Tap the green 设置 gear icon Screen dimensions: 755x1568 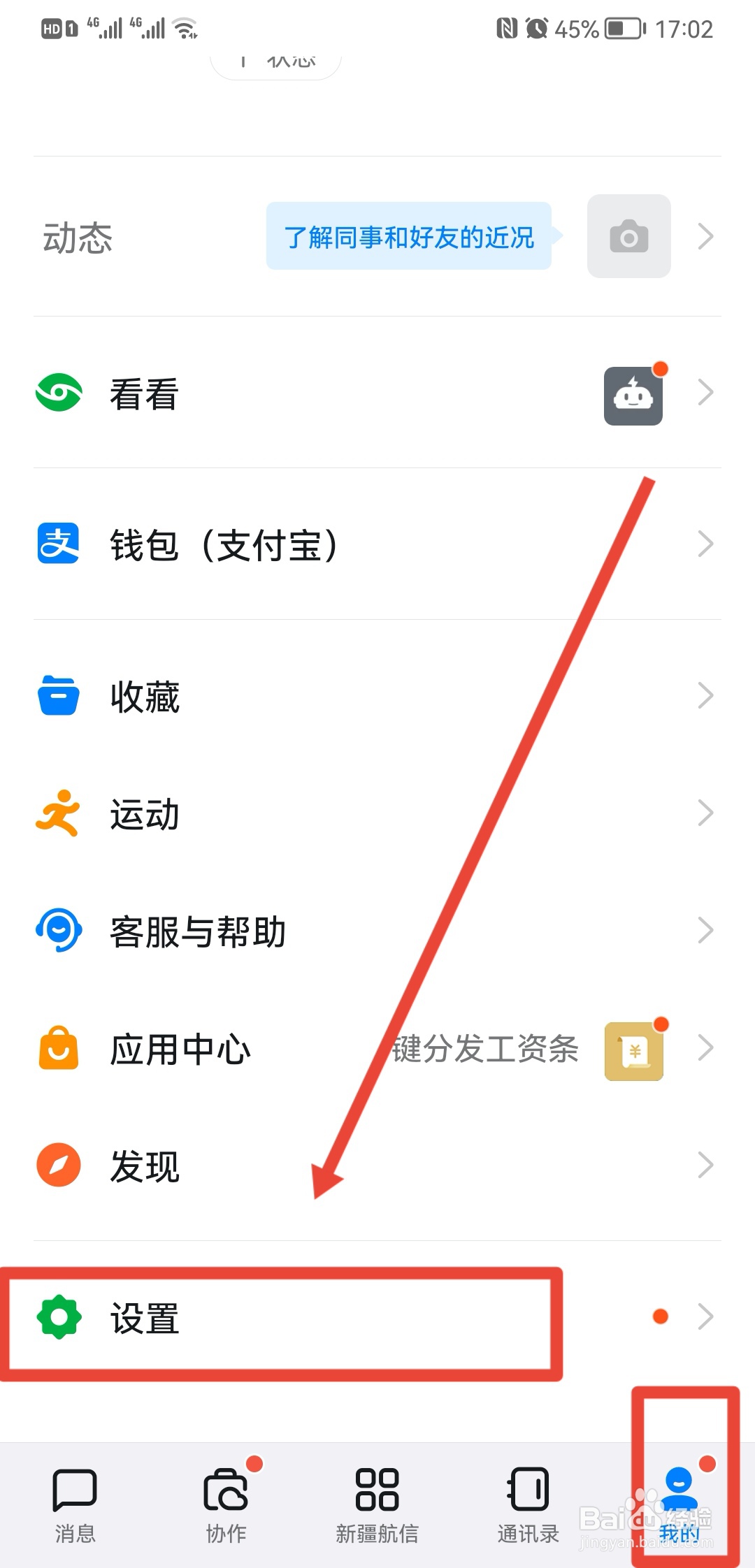(x=59, y=1316)
